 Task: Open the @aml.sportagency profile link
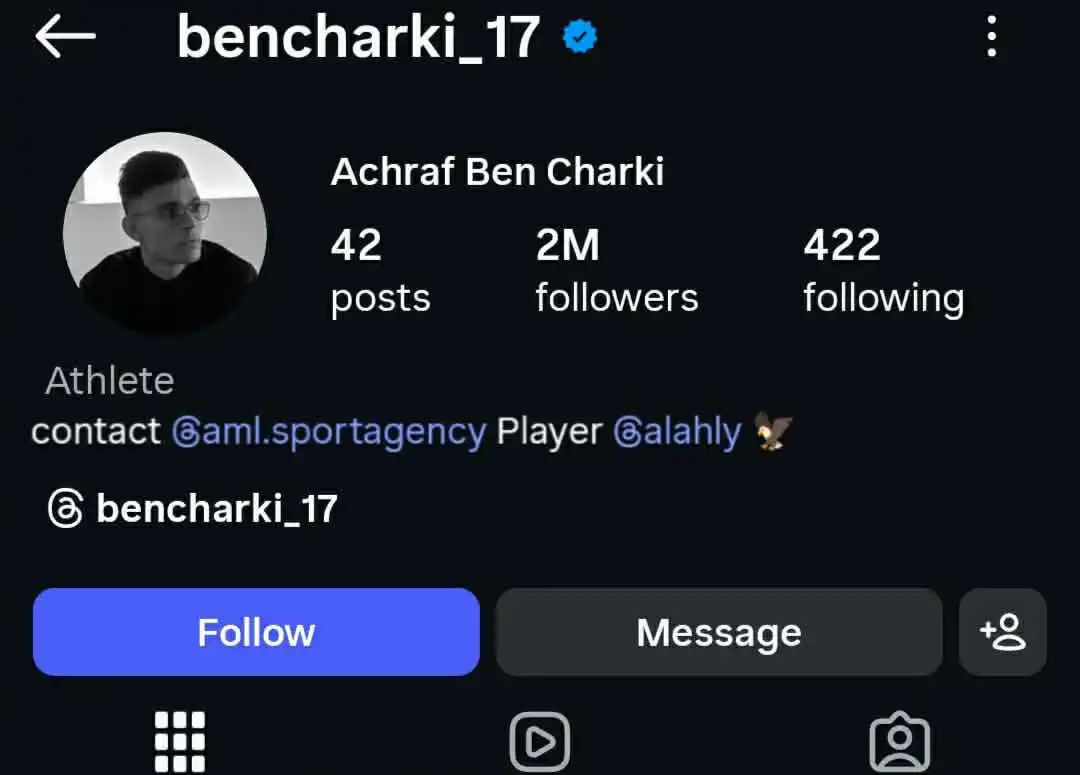[329, 432]
